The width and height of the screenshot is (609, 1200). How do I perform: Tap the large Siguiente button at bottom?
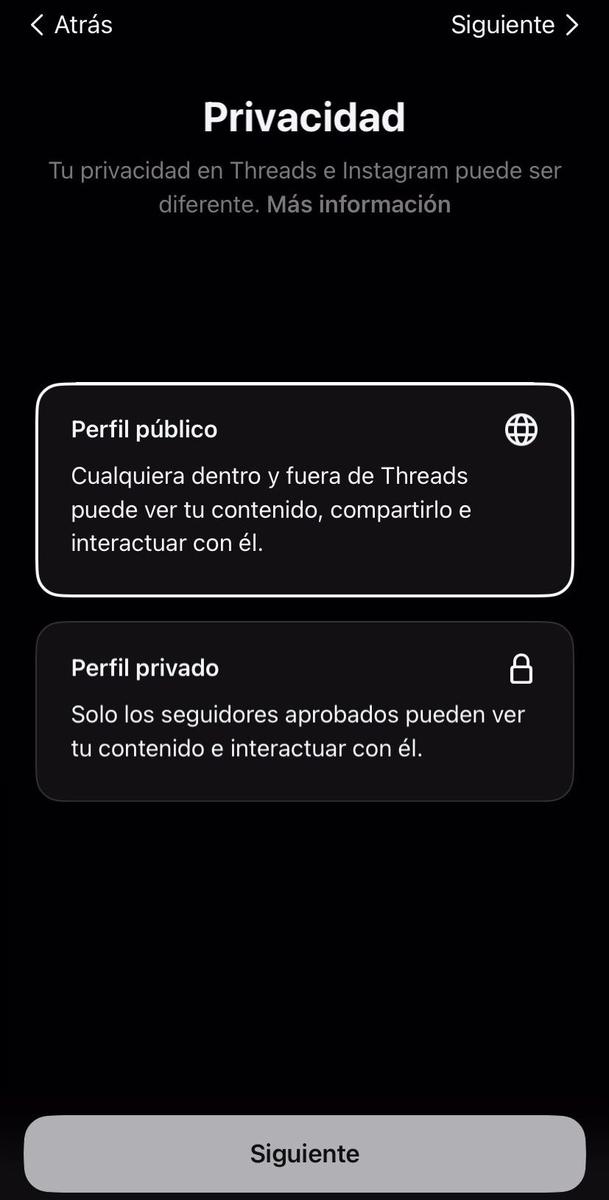[x=304, y=1153]
